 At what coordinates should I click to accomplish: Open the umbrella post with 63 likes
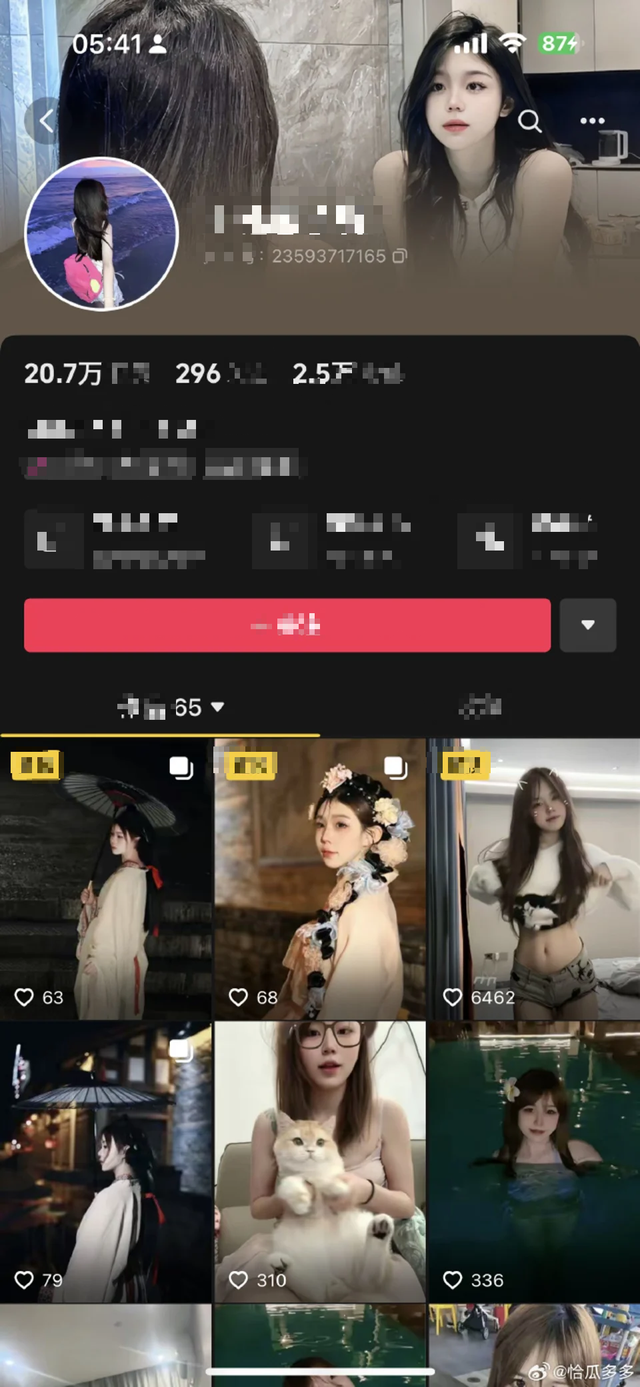pos(106,880)
